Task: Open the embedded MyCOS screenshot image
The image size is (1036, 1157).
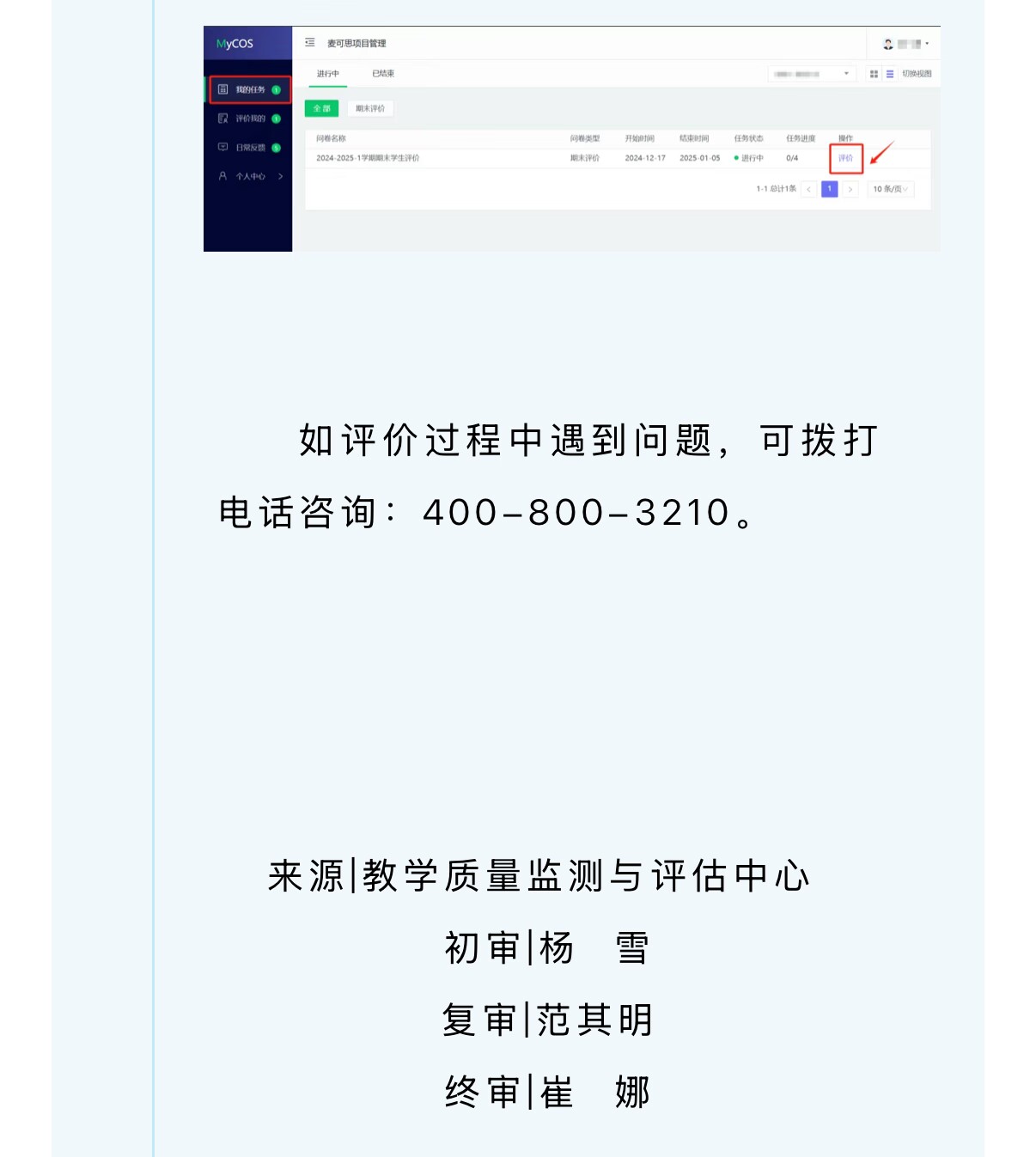Action: point(571,139)
